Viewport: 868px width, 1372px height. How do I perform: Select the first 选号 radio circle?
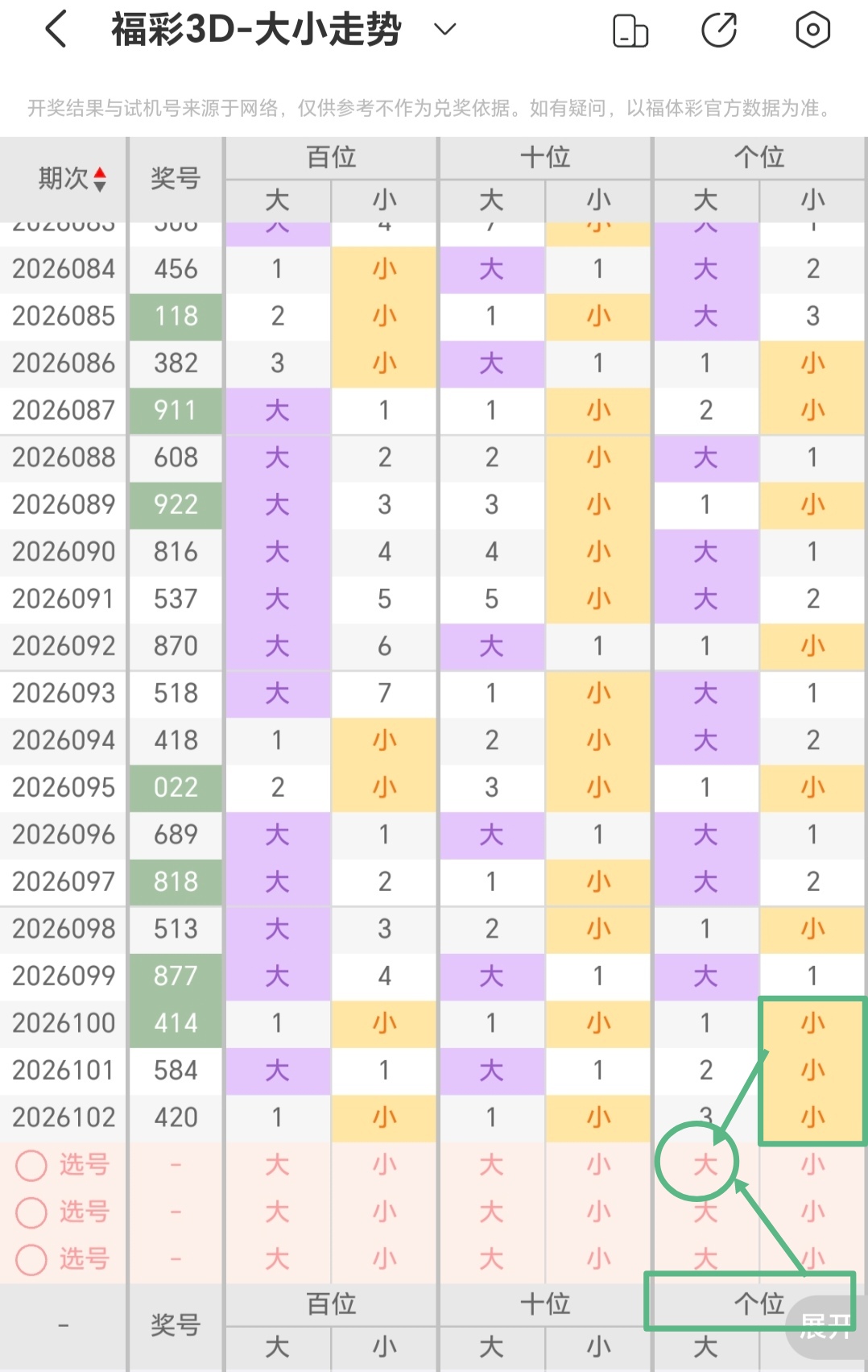pos(32,1165)
